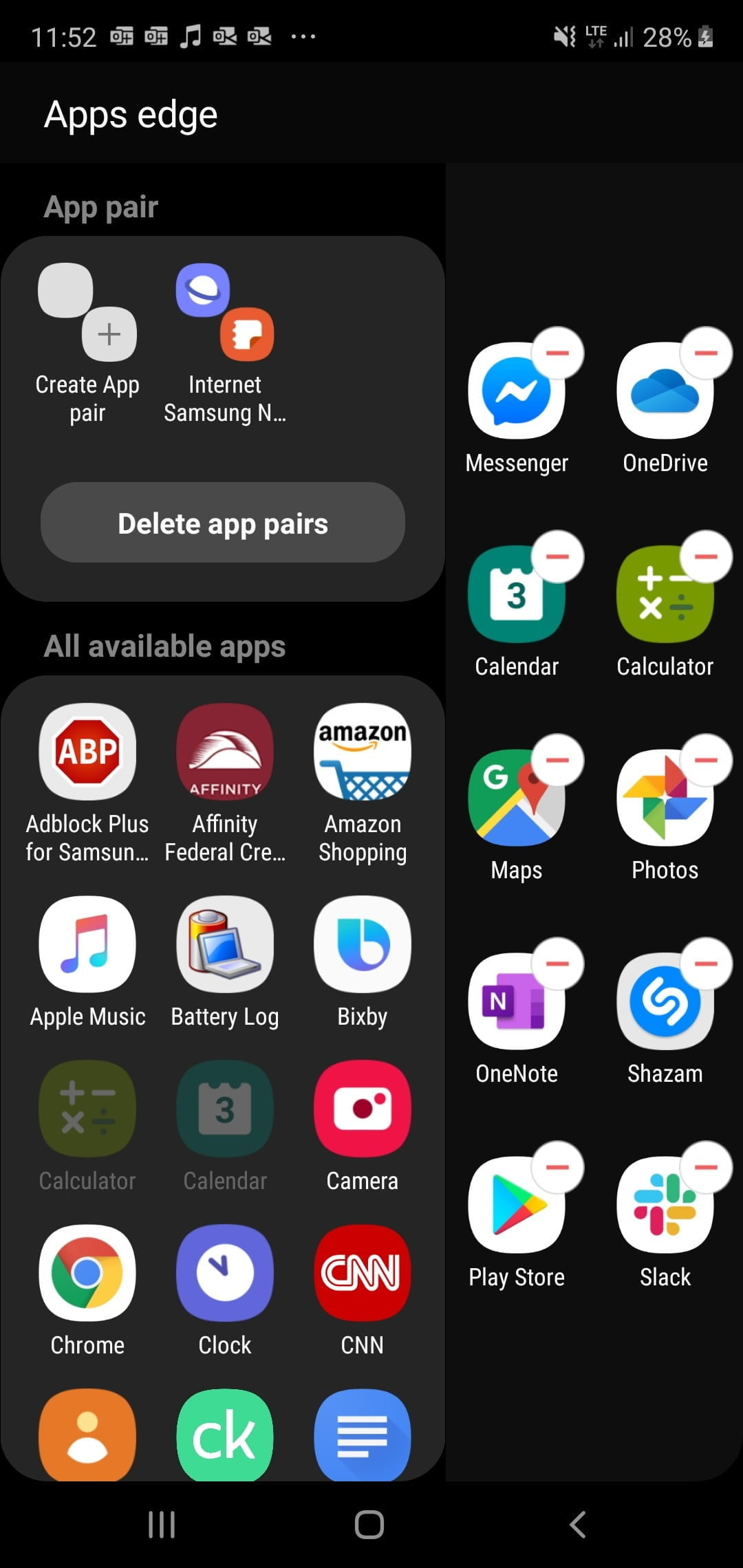Select the CNN app icon
The height and width of the screenshot is (1568, 743).
(363, 1274)
